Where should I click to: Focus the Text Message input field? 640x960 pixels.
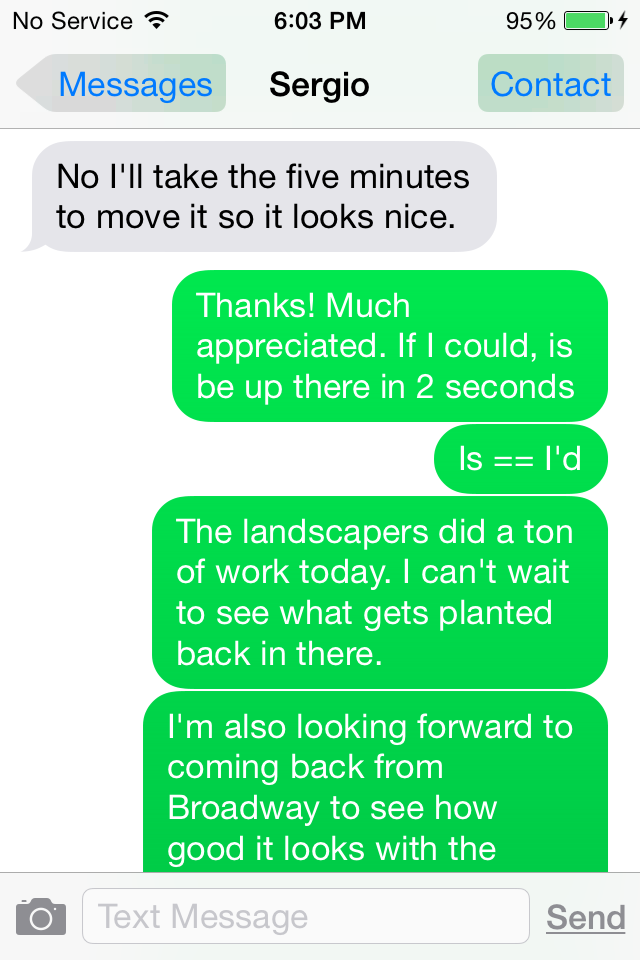pyautogui.click(x=305, y=916)
